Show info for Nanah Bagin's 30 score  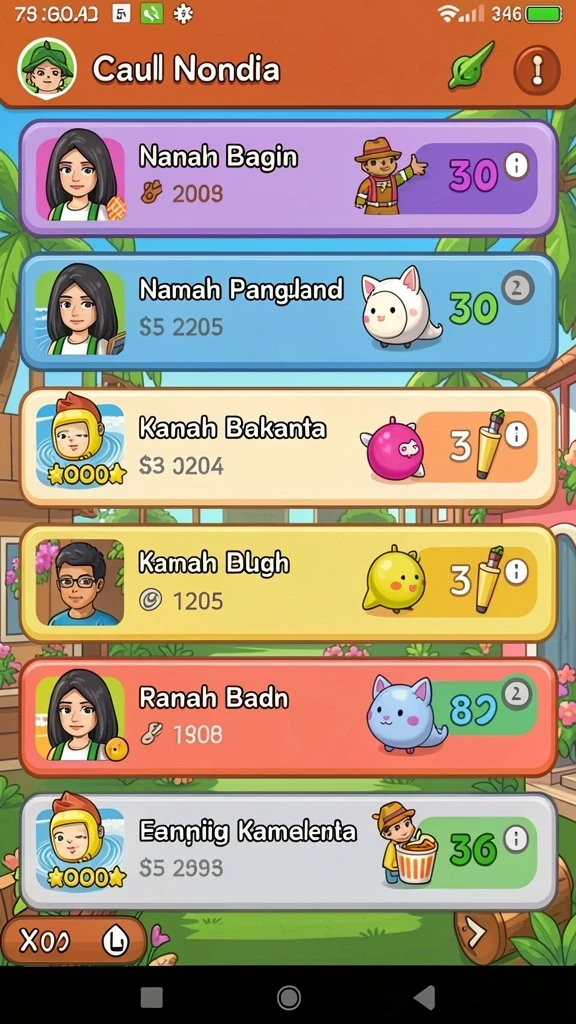(517, 166)
